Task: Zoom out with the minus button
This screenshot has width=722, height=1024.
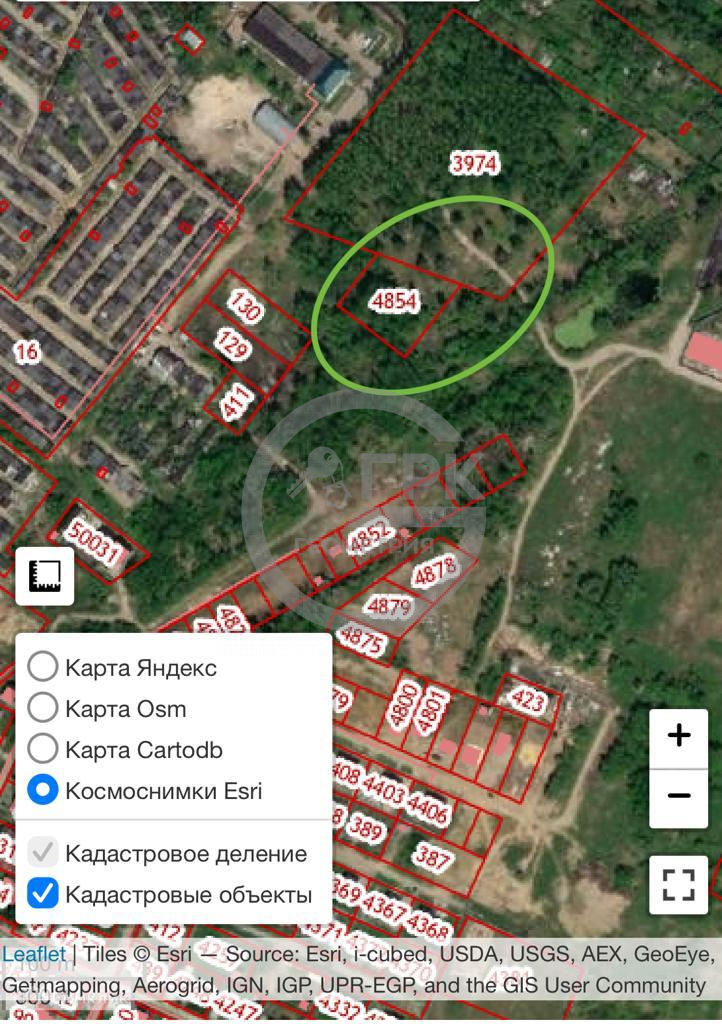Action: point(679,796)
